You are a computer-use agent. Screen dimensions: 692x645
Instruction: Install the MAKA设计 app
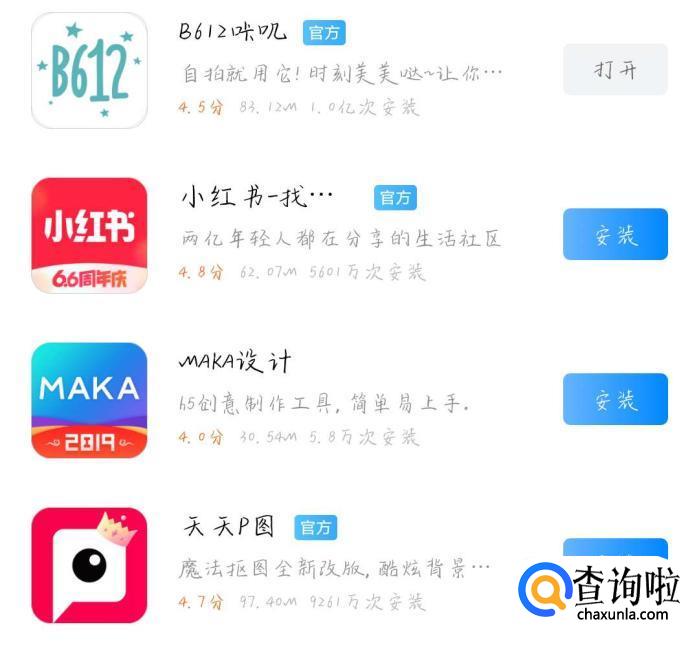pos(615,400)
